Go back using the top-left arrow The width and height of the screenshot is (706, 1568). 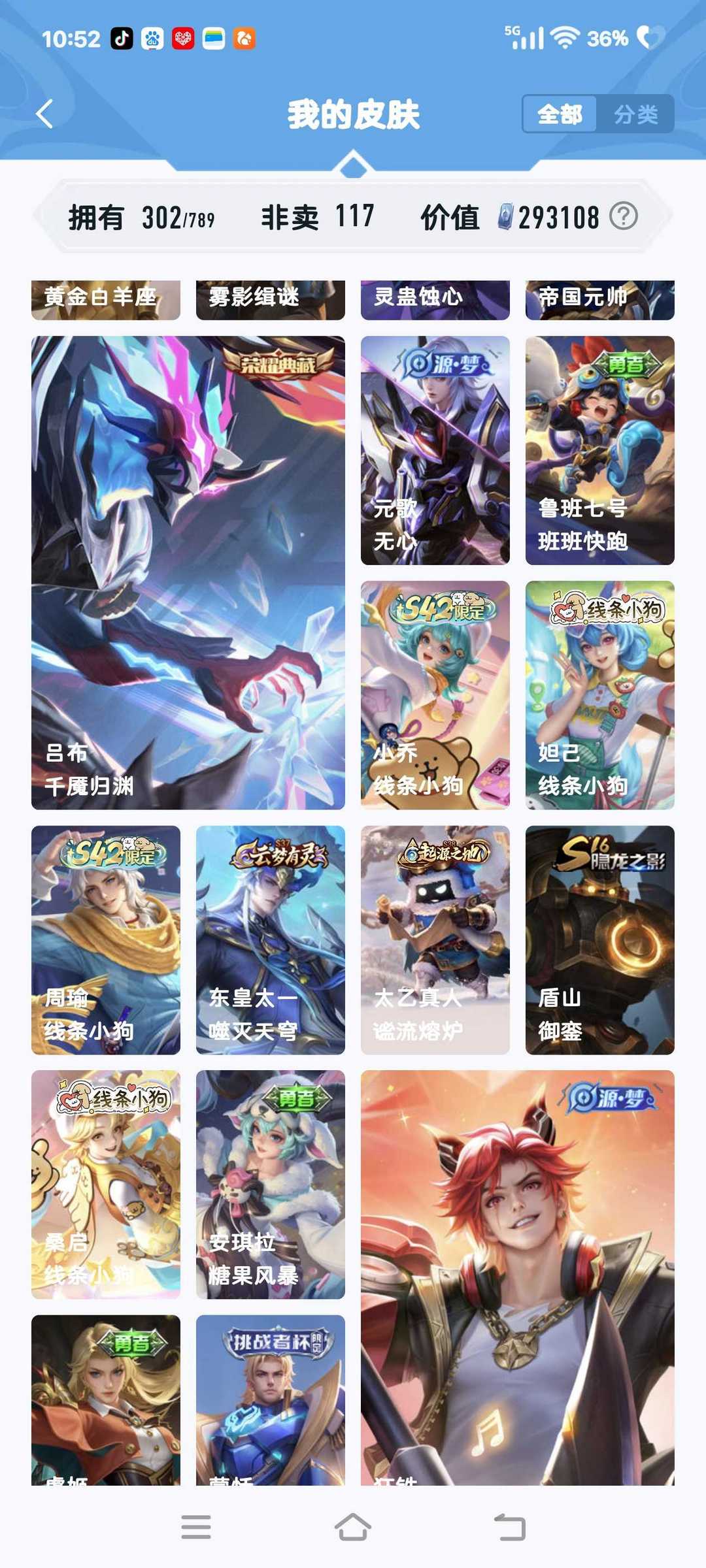44,114
